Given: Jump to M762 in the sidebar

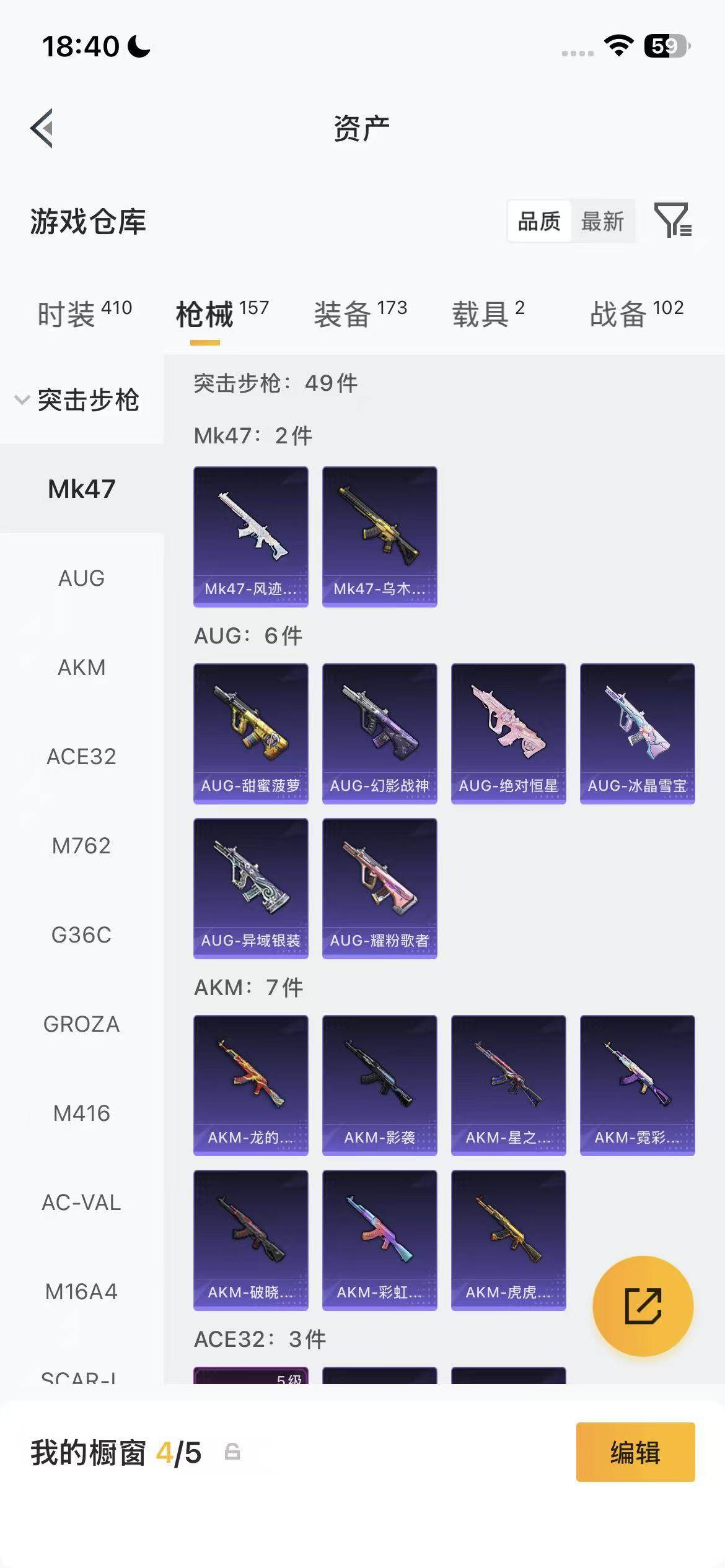Looking at the screenshot, I should (x=81, y=845).
